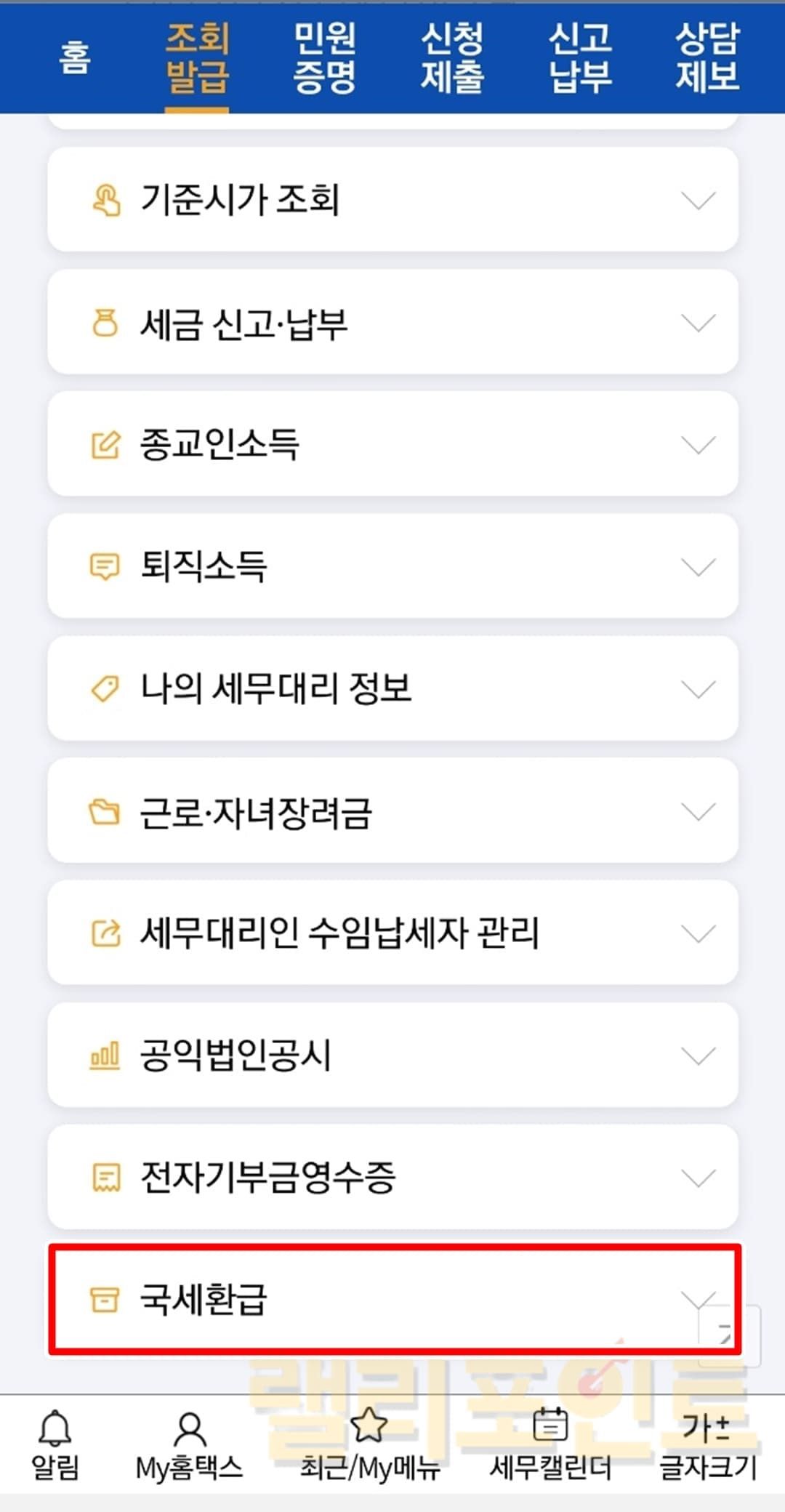Go to the 신고납부 tab
785x1512 pixels.
point(579,57)
